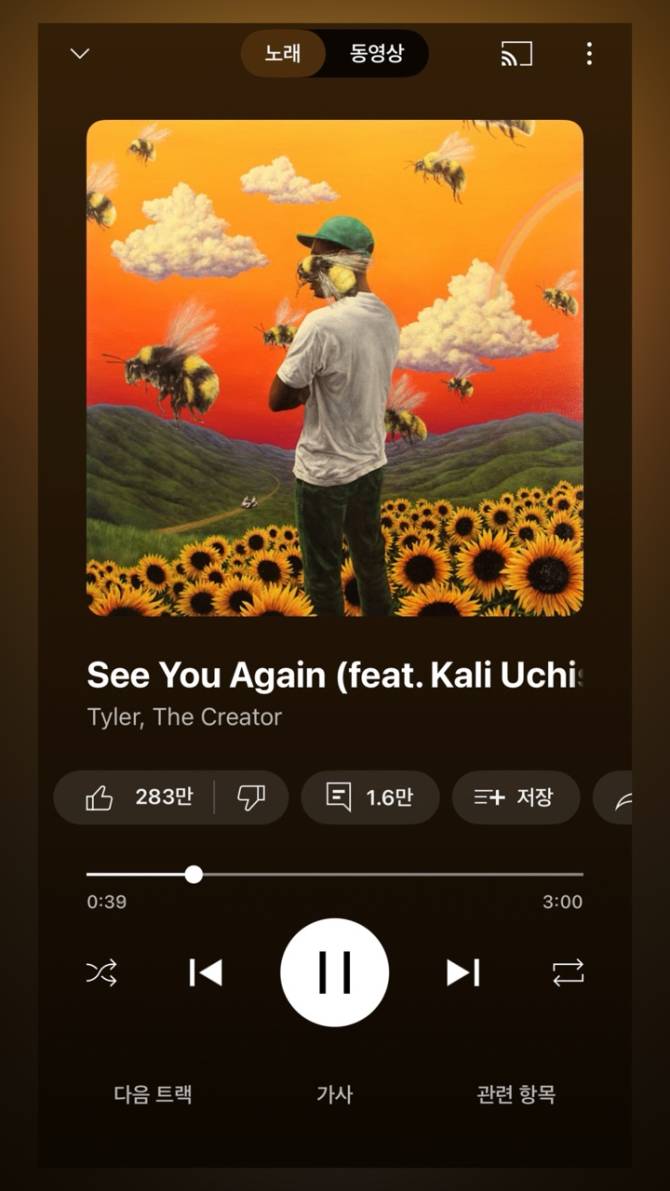The image size is (670, 1191).
Task: Collapse the player with the down chevron
Action: pyautogui.click(x=80, y=54)
